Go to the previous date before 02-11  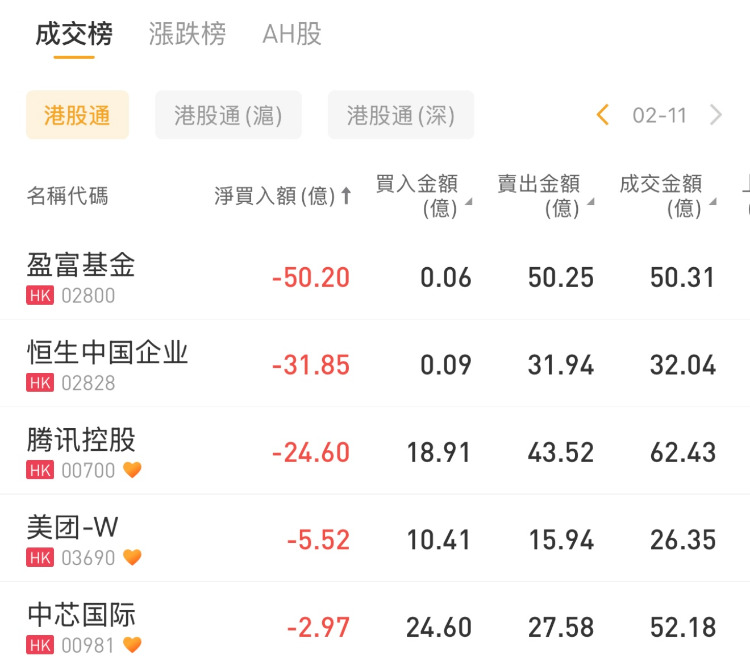(x=602, y=115)
